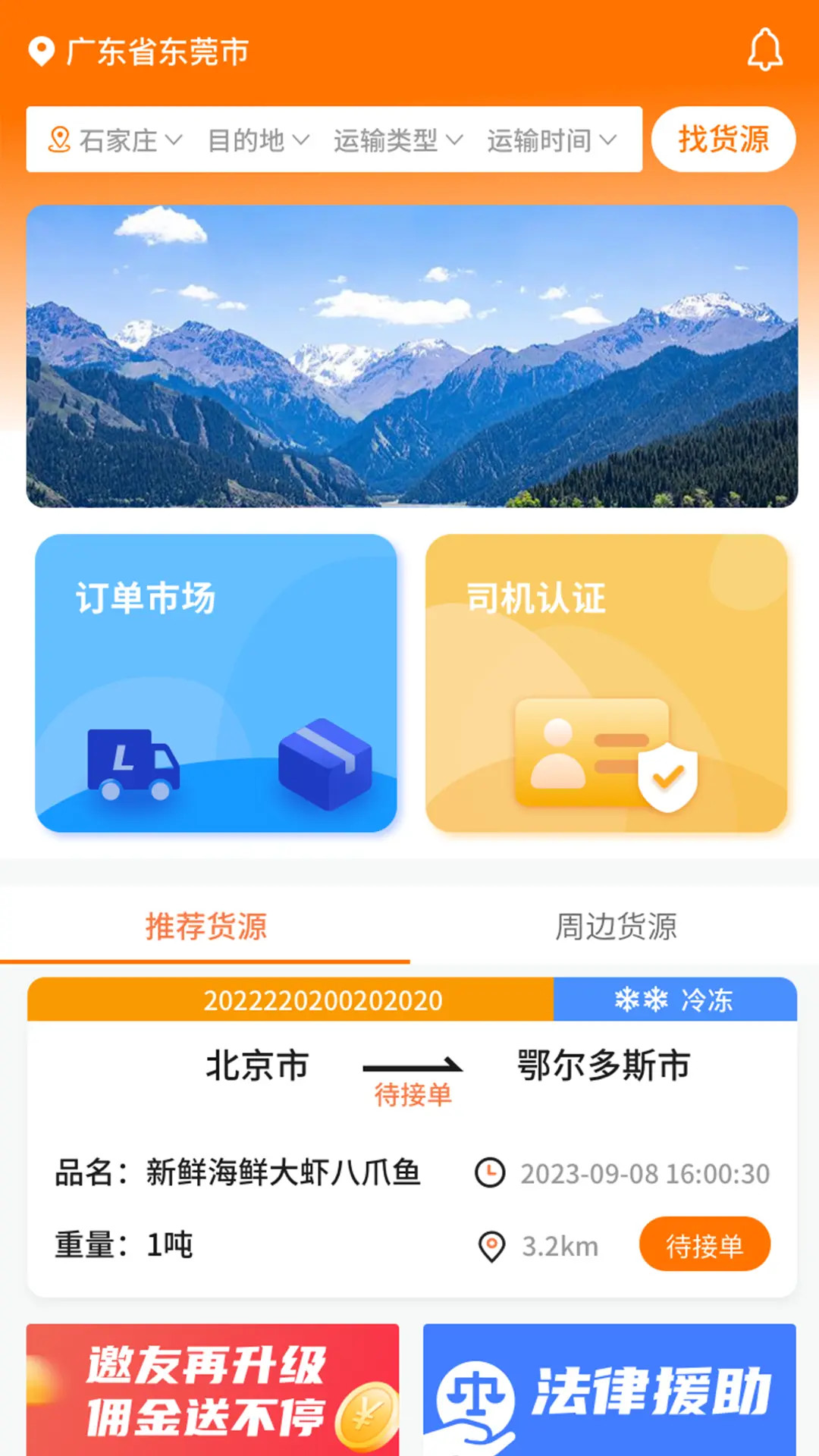Open the 司机认证 driver verification card
The width and height of the screenshot is (819, 1456).
pos(607,682)
